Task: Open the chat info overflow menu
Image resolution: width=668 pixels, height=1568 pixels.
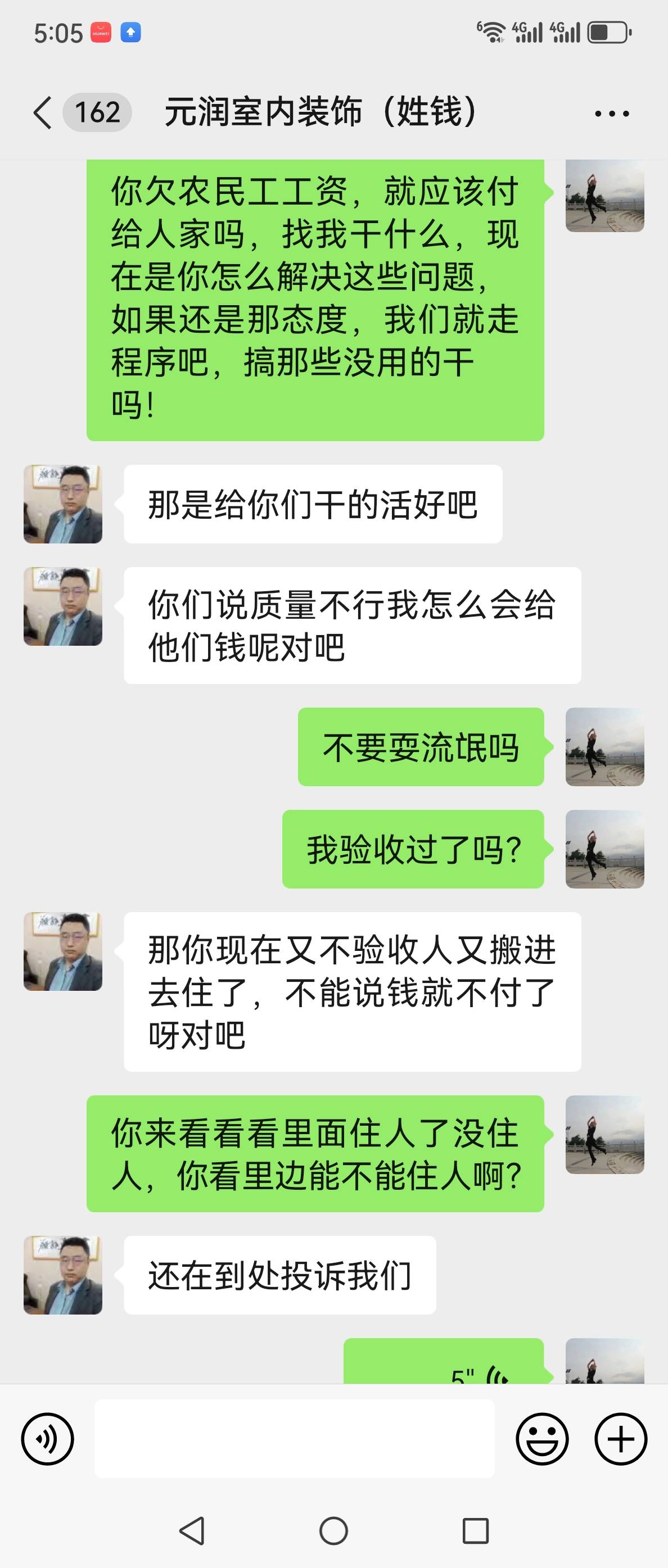Action: coord(611,113)
